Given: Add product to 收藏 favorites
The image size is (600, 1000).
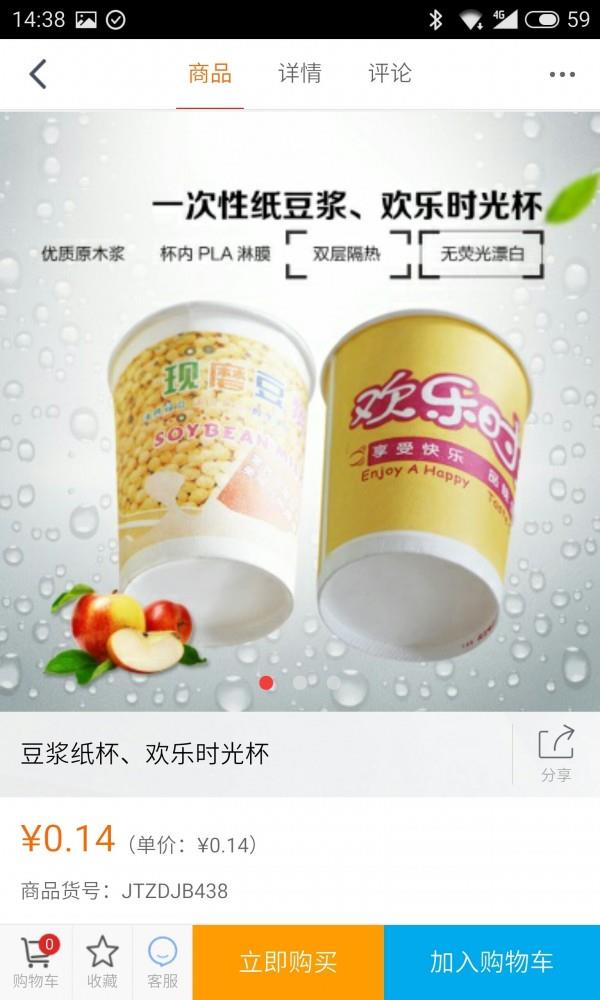Looking at the screenshot, I should tap(101, 962).
